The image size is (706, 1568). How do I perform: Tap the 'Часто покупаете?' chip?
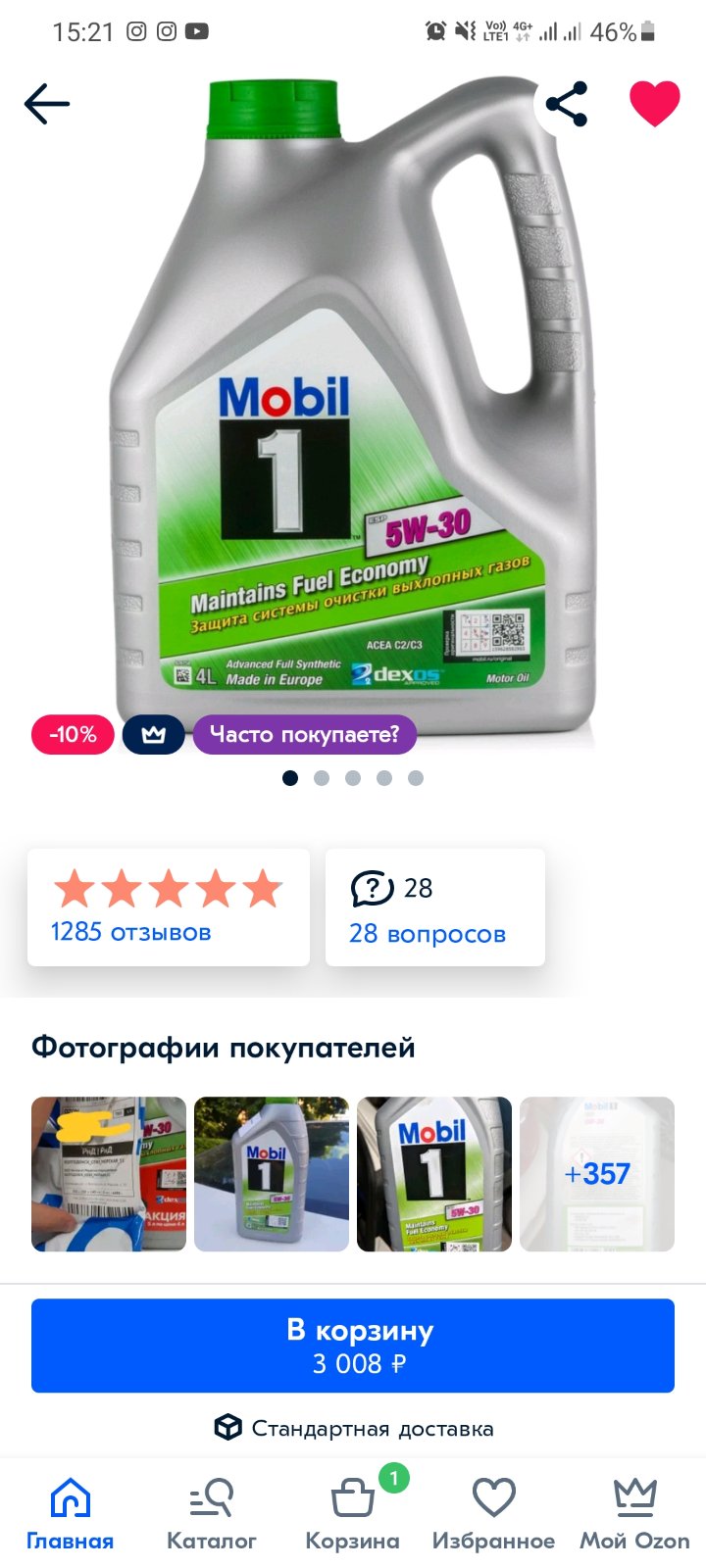[305, 735]
